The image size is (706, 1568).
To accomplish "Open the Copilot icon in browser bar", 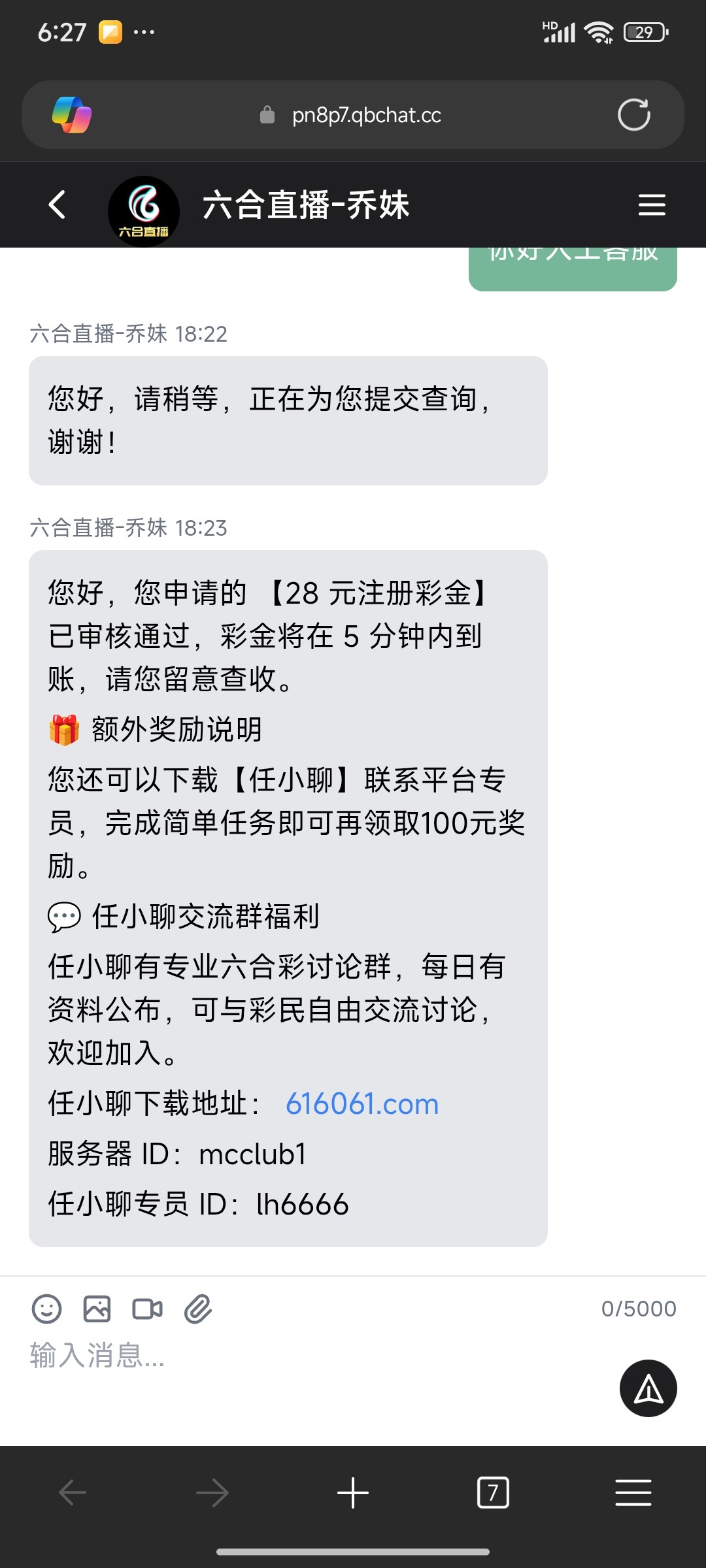I will 72,115.
